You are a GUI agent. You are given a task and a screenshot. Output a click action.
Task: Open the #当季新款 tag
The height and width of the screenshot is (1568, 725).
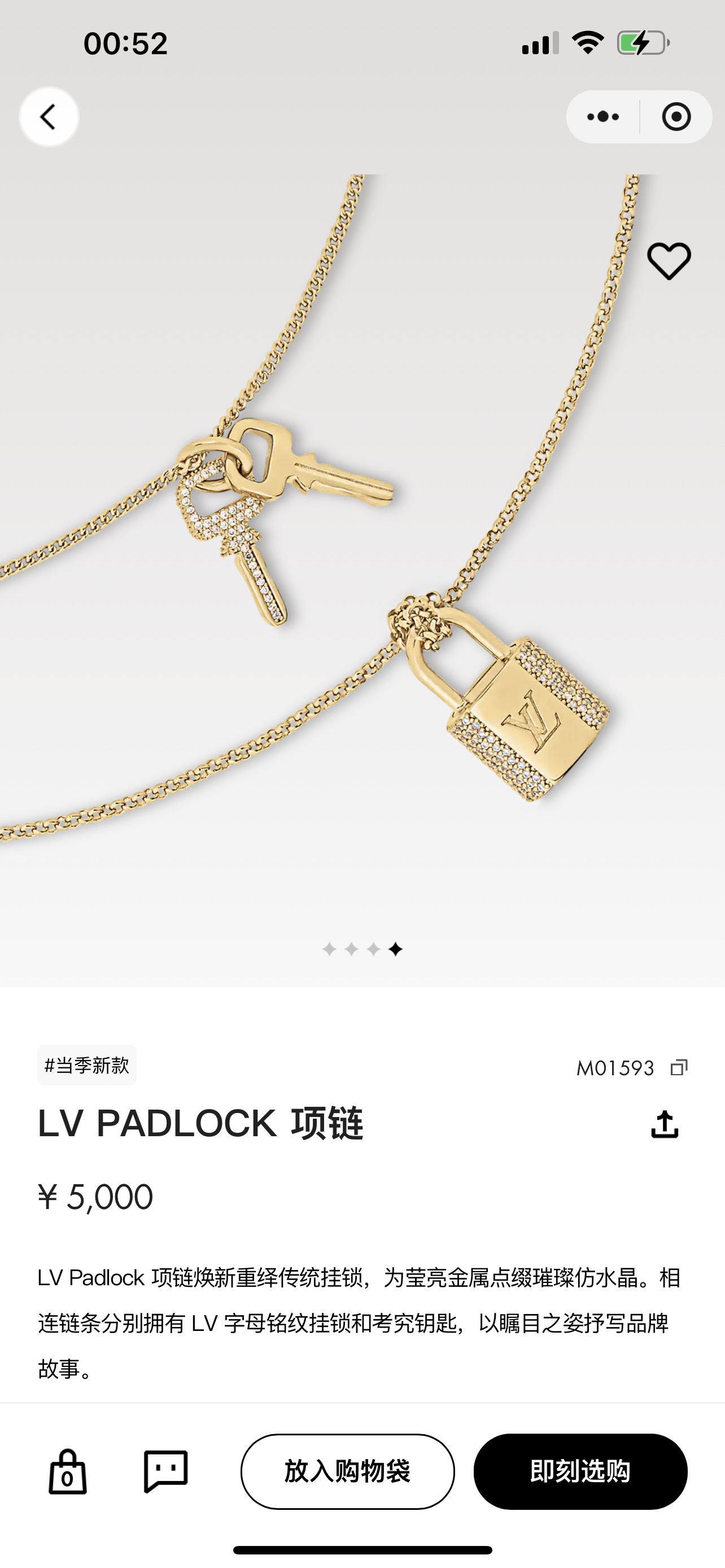click(x=86, y=1065)
